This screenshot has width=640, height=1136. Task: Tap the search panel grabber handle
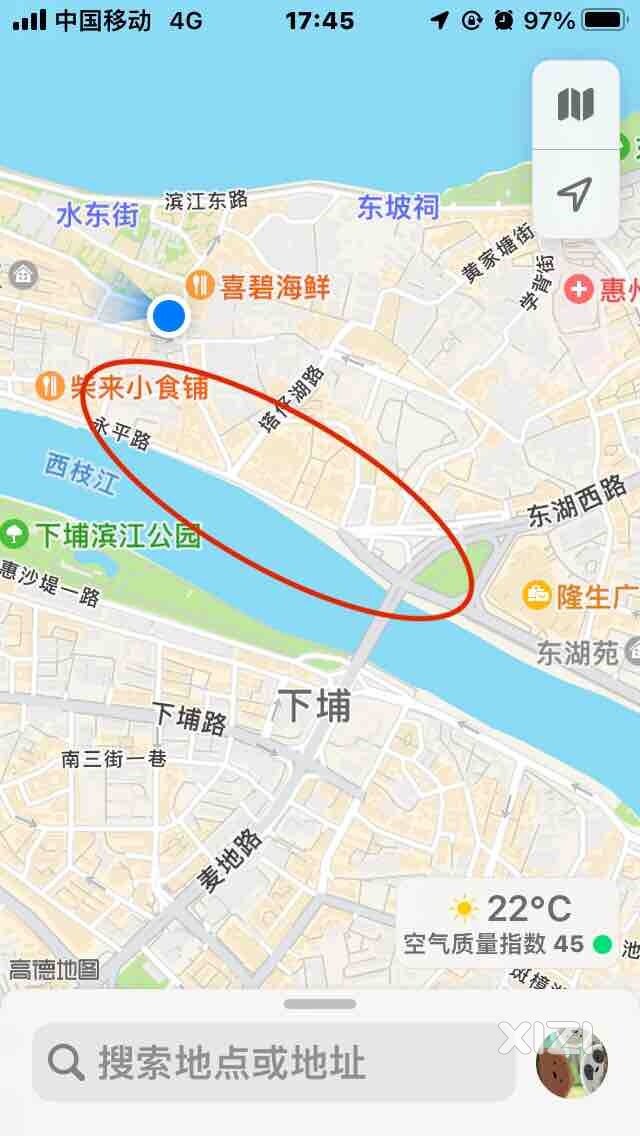point(320,1004)
